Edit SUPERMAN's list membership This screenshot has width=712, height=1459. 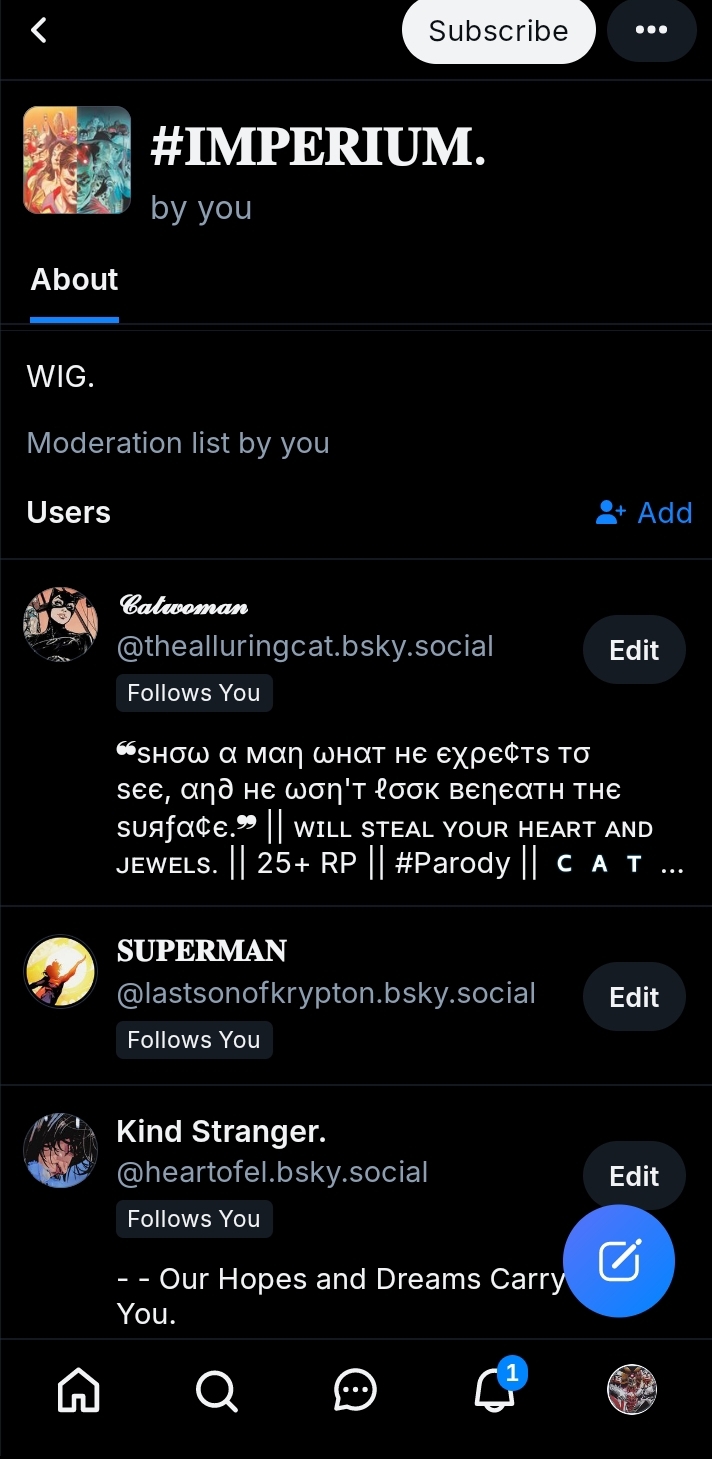pos(634,997)
